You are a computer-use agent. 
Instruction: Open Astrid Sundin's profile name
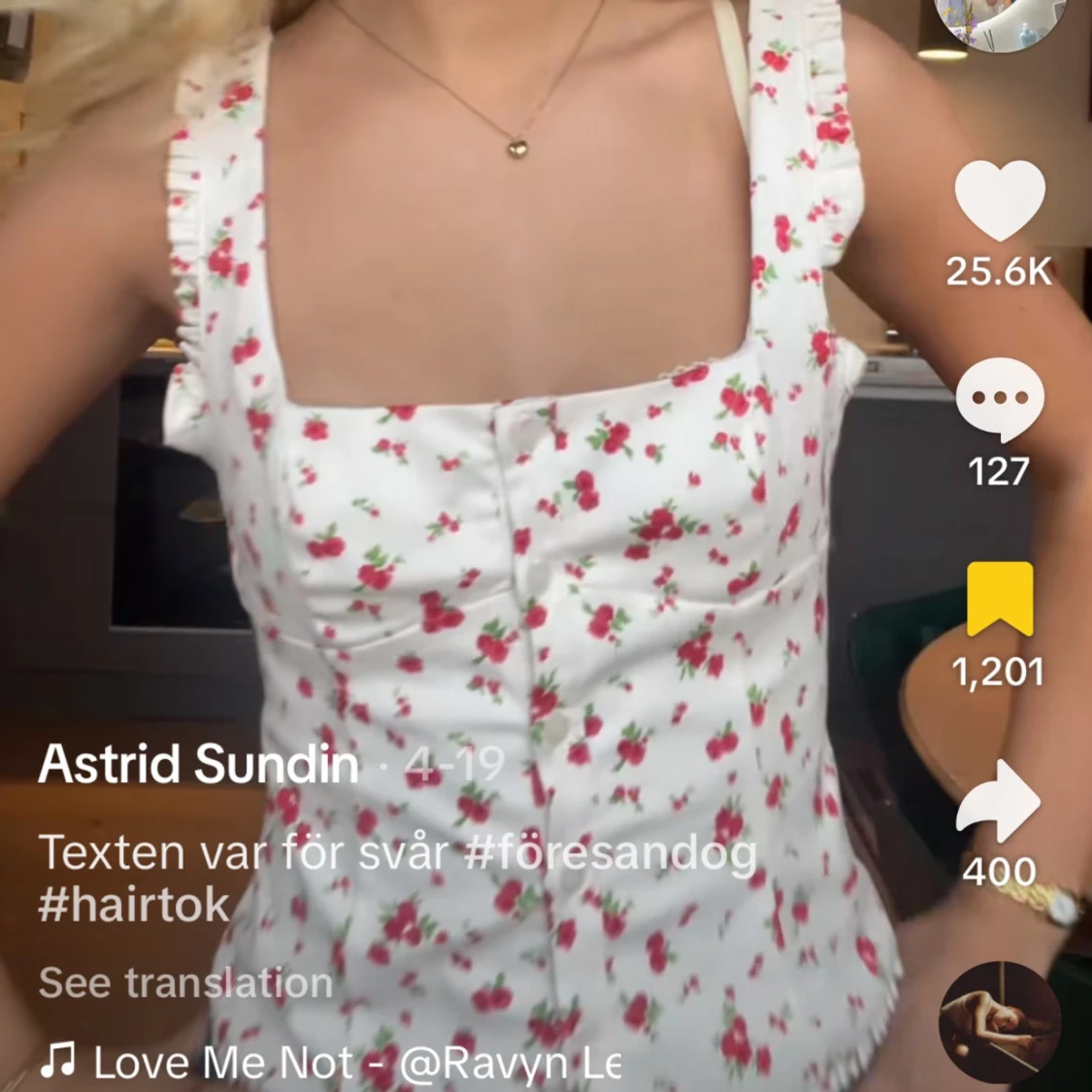tap(198, 764)
